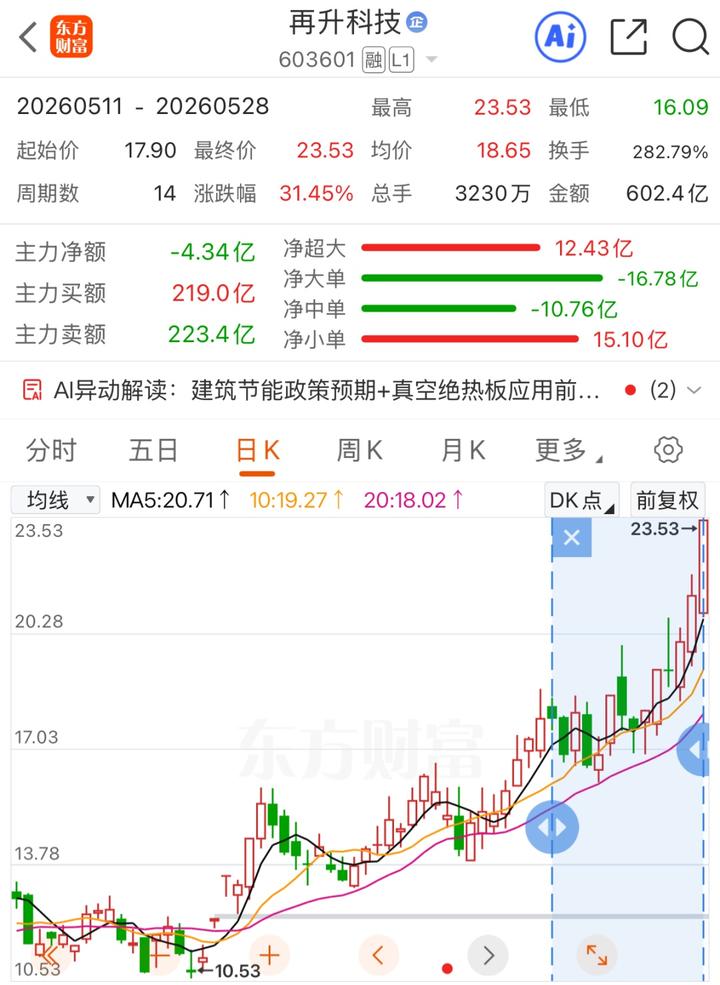Switch to 分时 chart tab
The width and height of the screenshot is (720, 985).
[x=51, y=450]
